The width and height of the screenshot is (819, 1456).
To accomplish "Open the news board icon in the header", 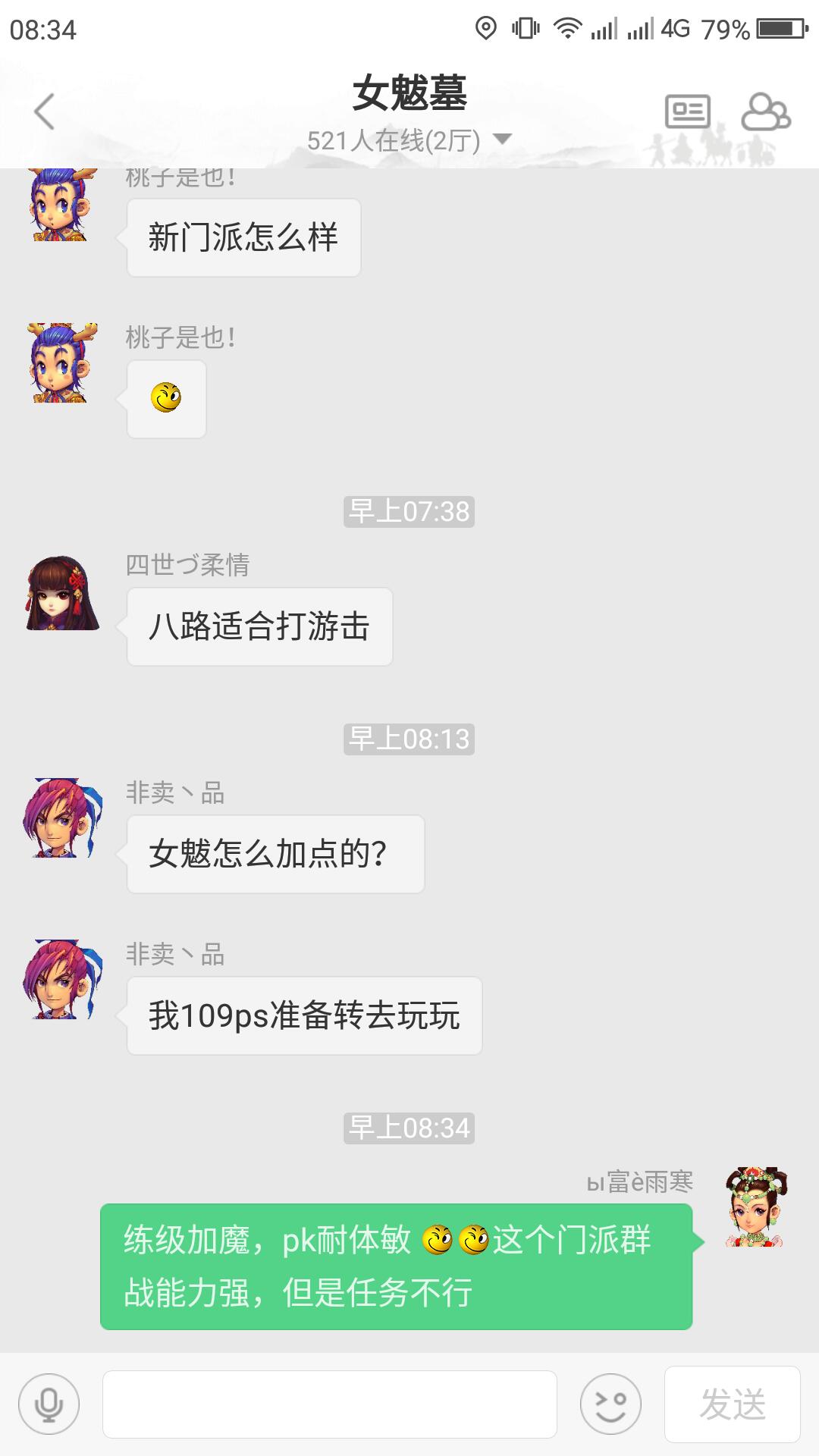I will 687,112.
